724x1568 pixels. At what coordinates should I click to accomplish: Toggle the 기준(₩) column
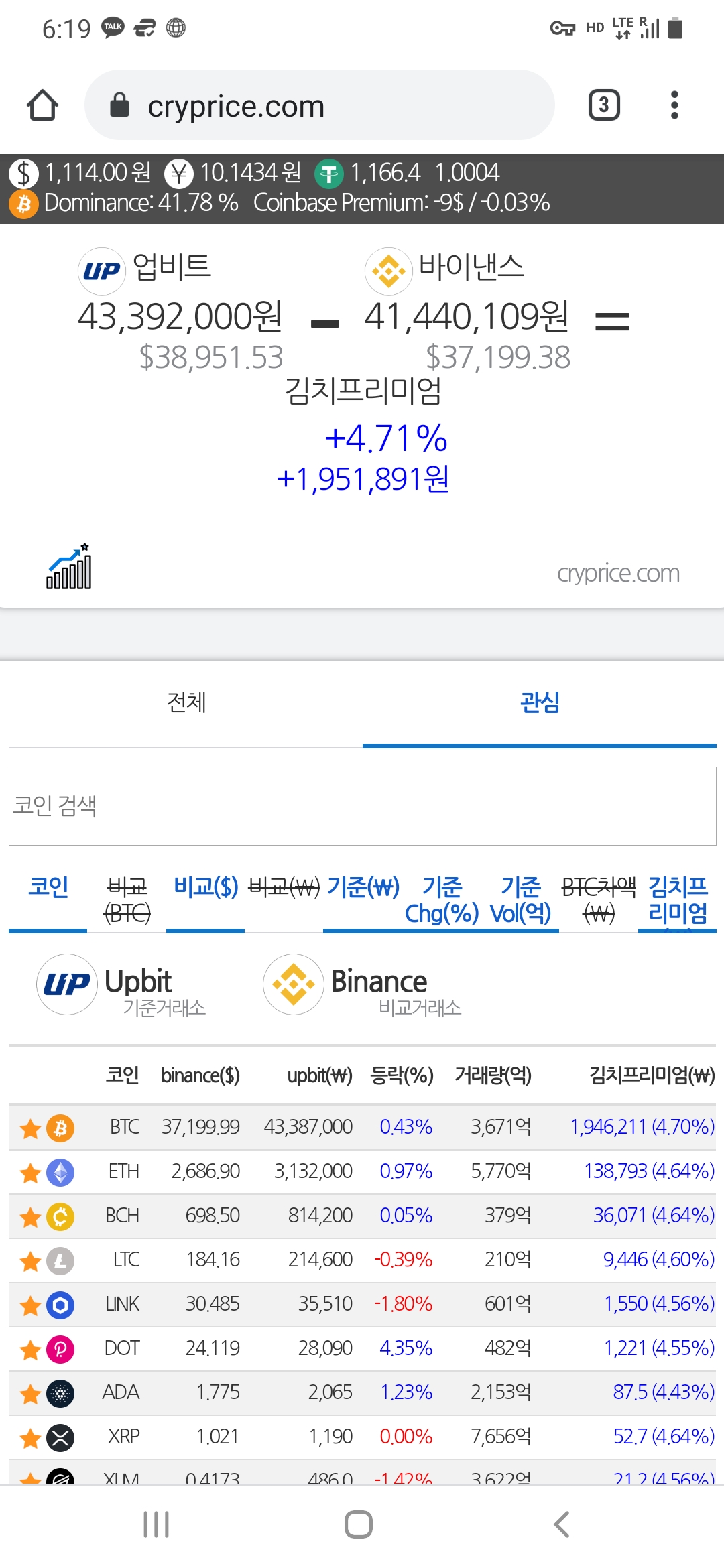point(363,887)
